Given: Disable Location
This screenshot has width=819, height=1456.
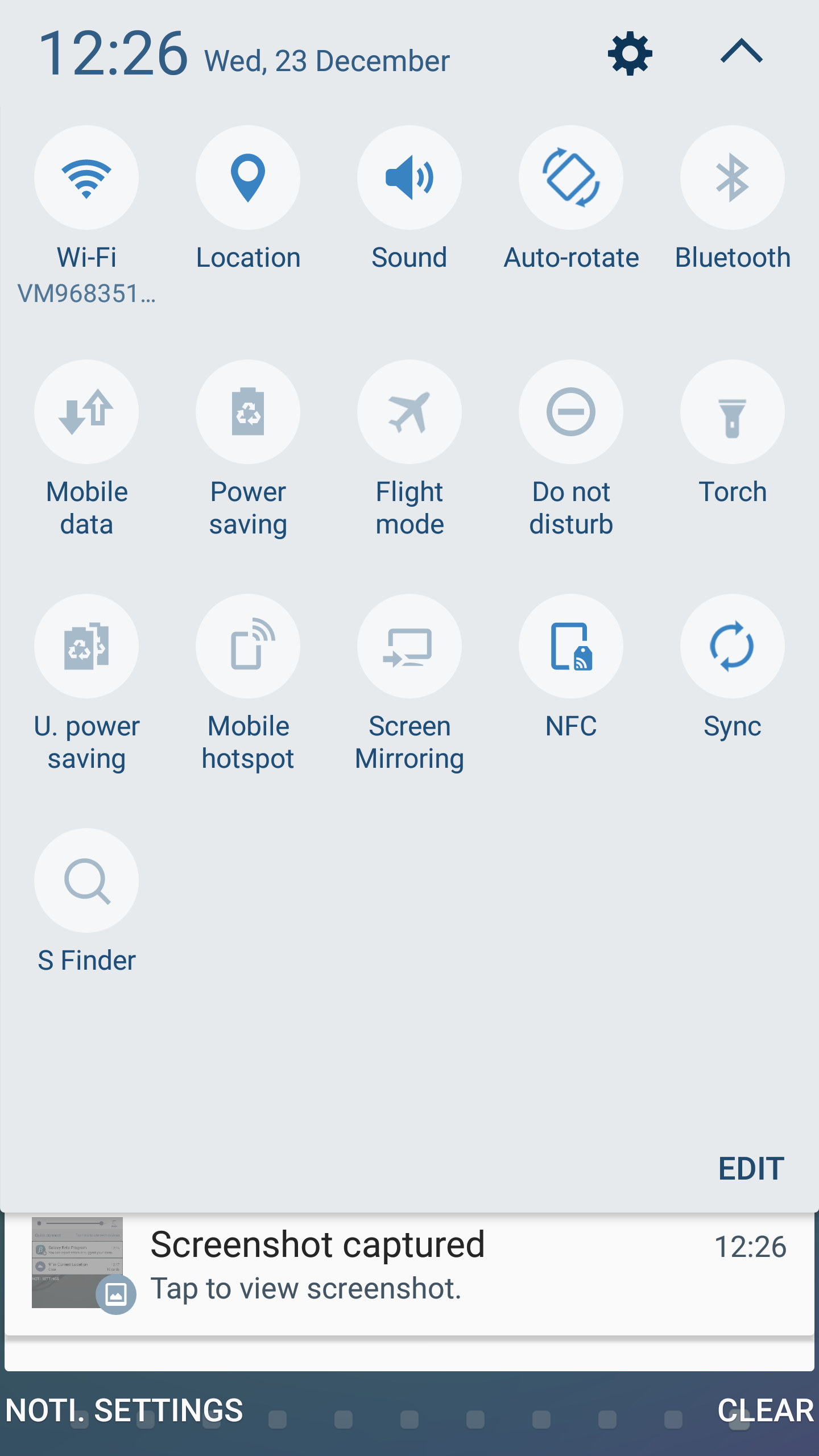Looking at the screenshot, I should (x=248, y=178).
